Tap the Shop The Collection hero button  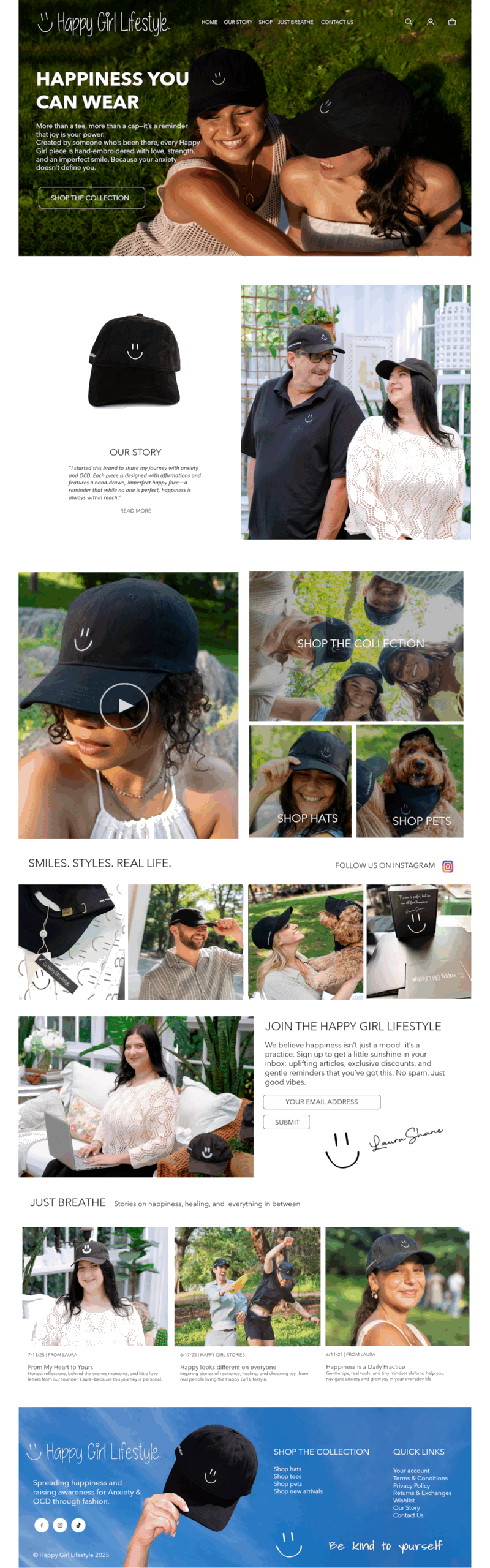[x=91, y=198]
